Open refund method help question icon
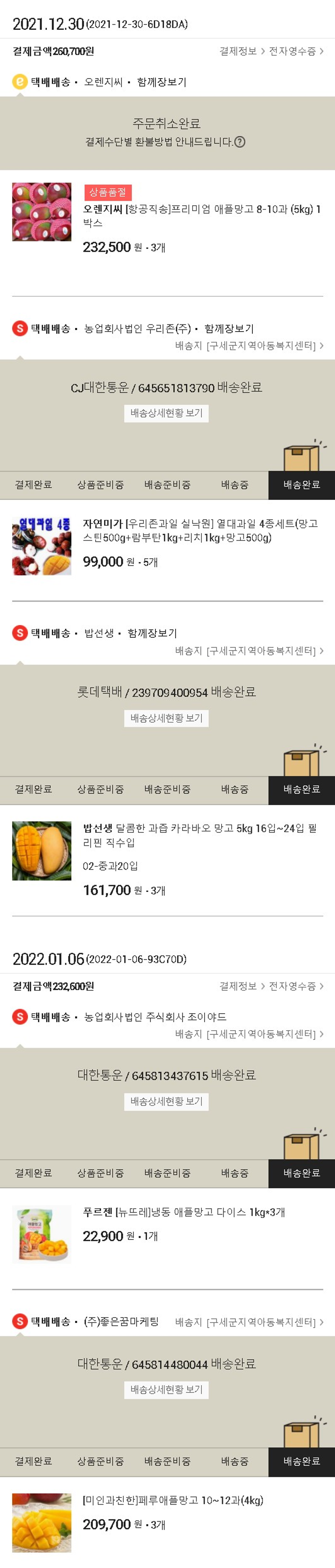335x1568 pixels. tap(240, 142)
